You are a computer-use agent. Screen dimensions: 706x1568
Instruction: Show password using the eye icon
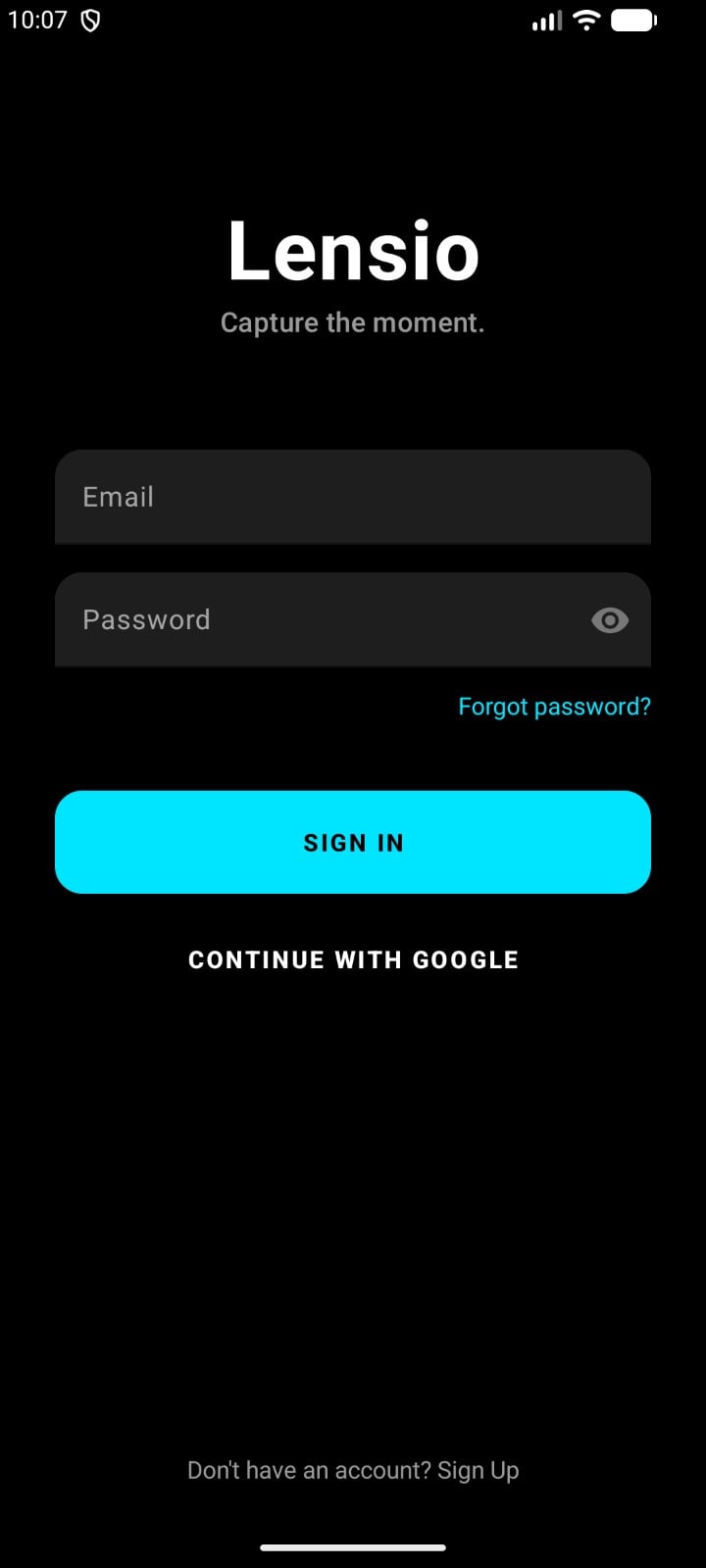point(610,620)
